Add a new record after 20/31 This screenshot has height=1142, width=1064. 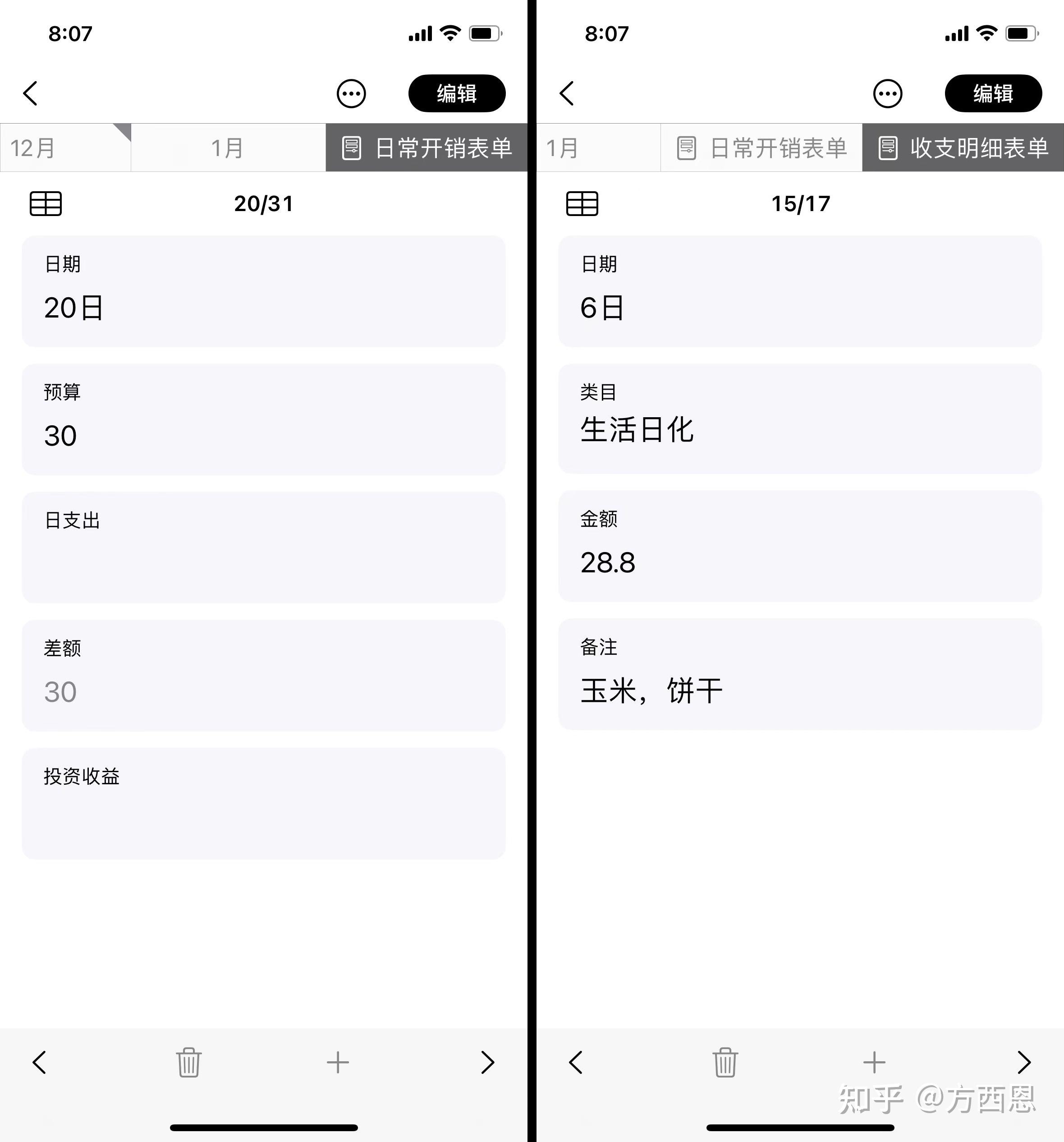tap(338, 1062)
